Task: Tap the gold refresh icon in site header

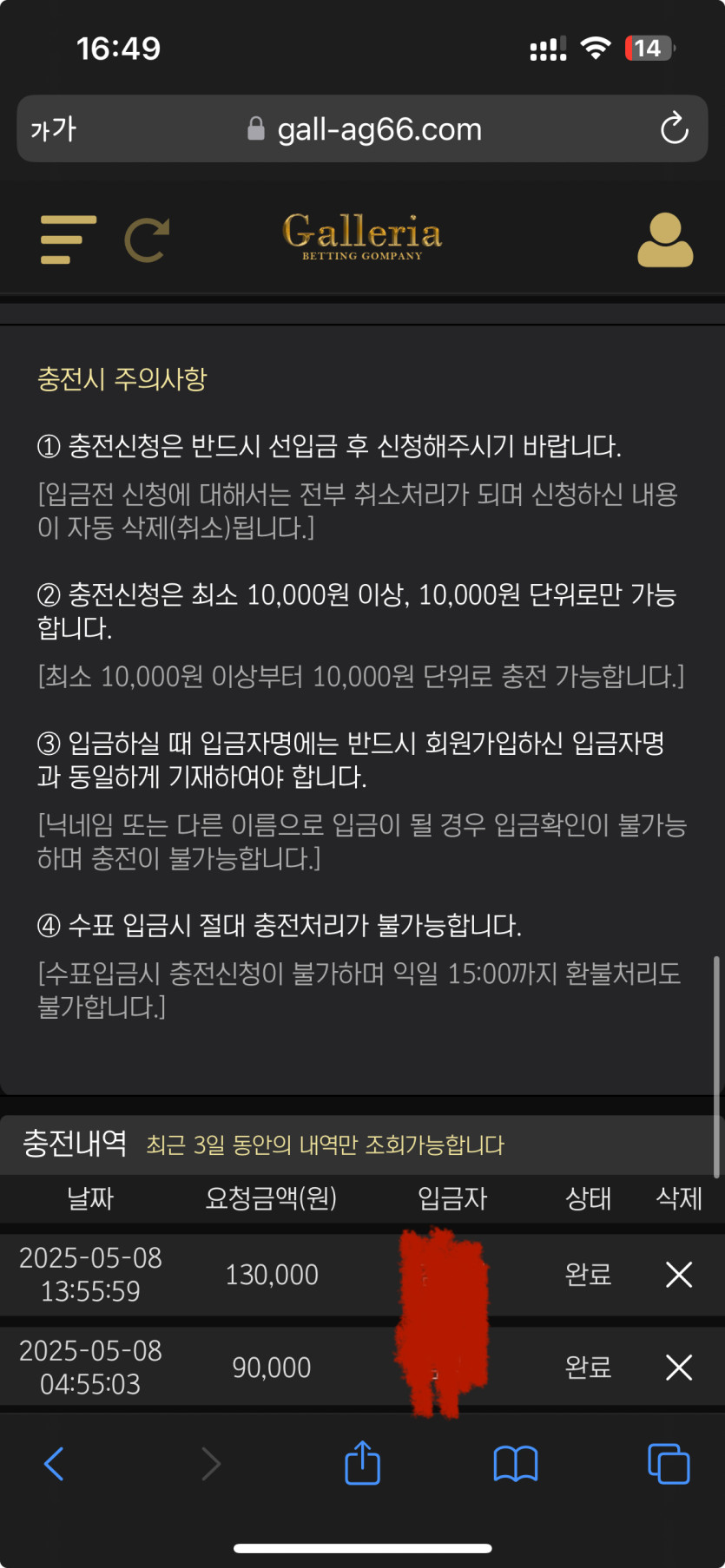Action: [147, 239]
